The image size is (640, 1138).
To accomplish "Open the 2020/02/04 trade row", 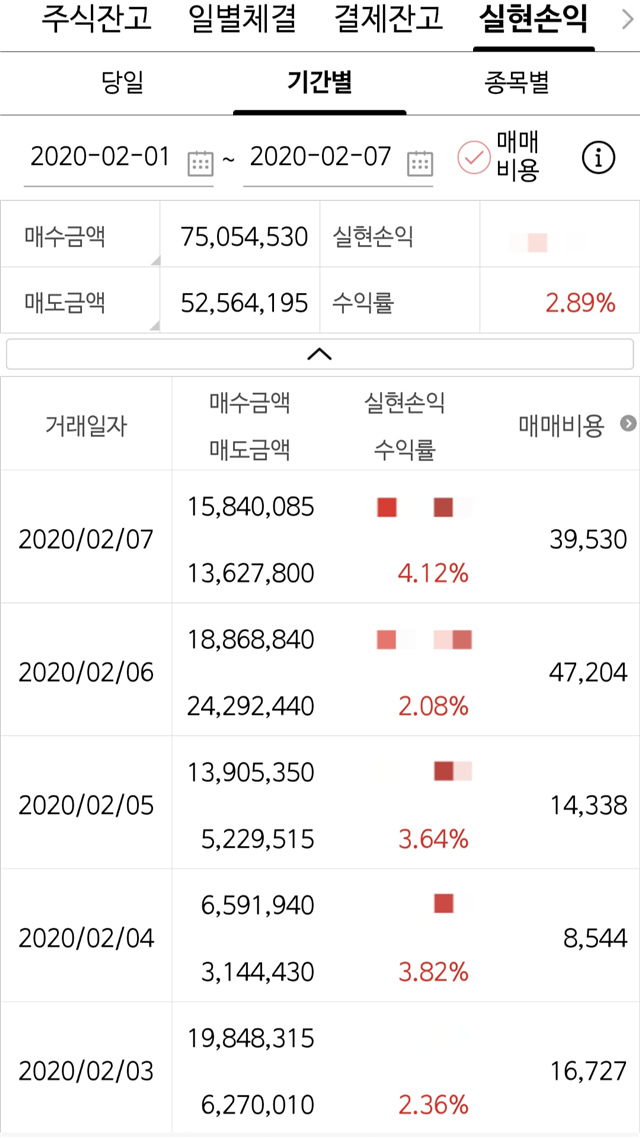I will [x=320, y=935].
